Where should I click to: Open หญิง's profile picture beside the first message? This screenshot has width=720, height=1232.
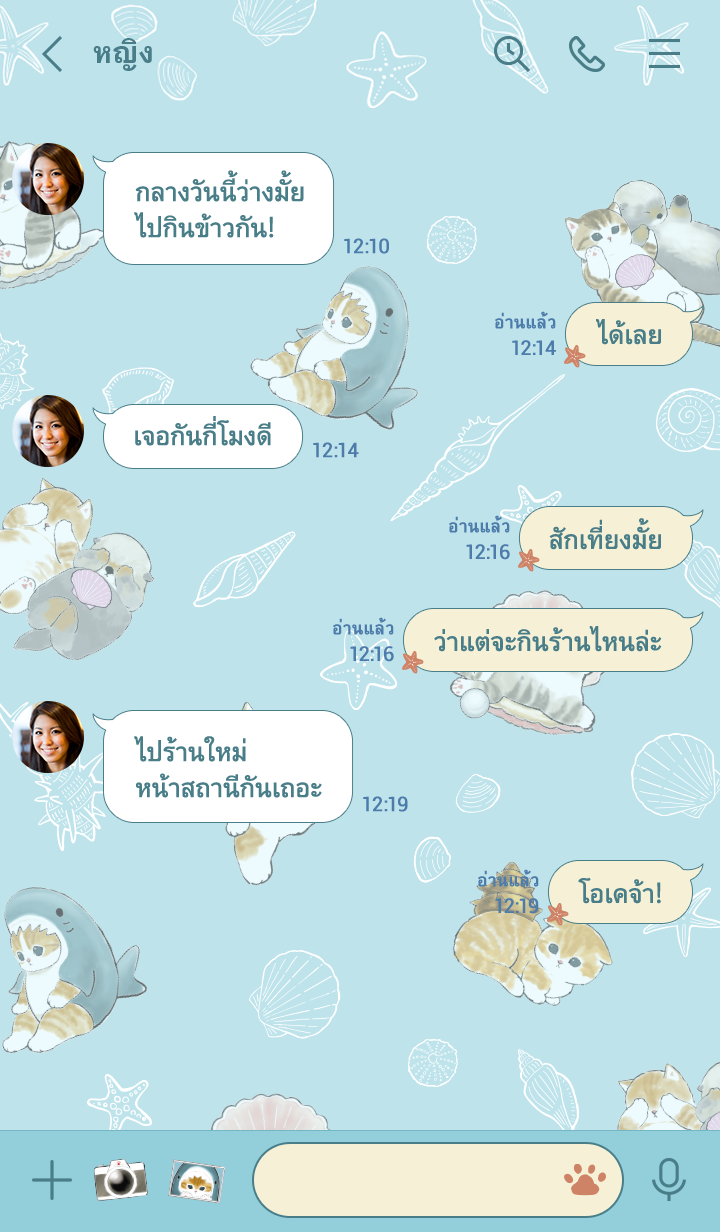50,180
